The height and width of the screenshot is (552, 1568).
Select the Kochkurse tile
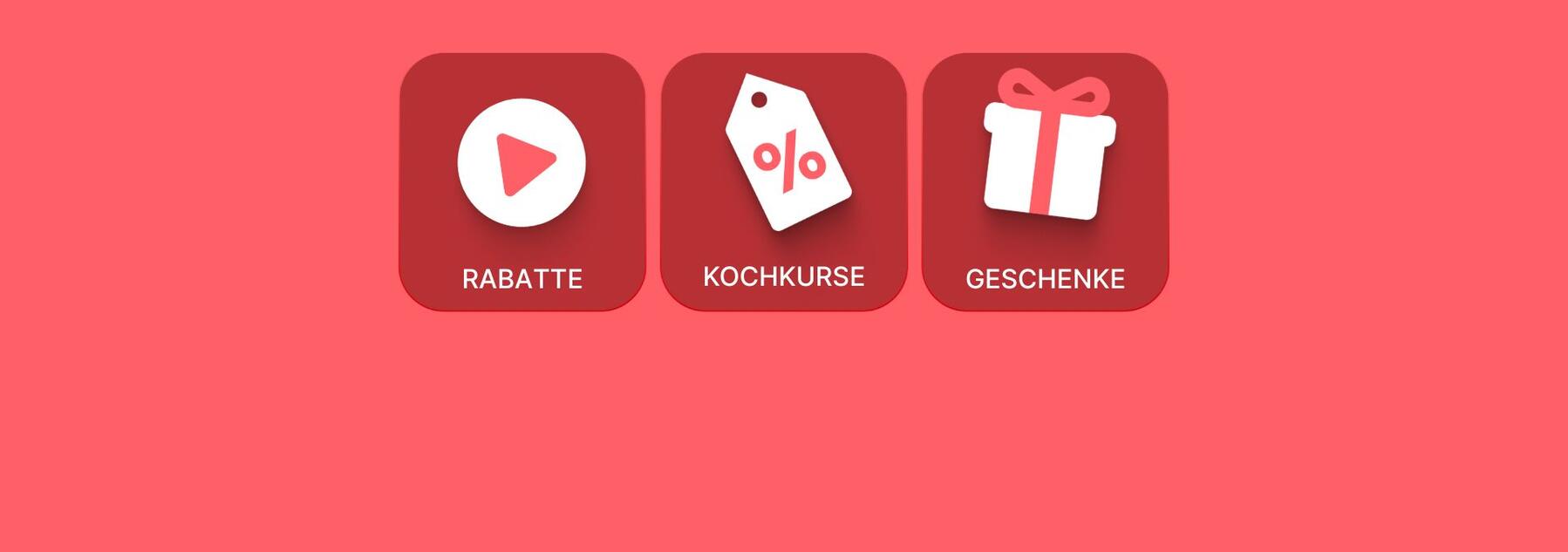pyautogui.click(x=783, y=181)
